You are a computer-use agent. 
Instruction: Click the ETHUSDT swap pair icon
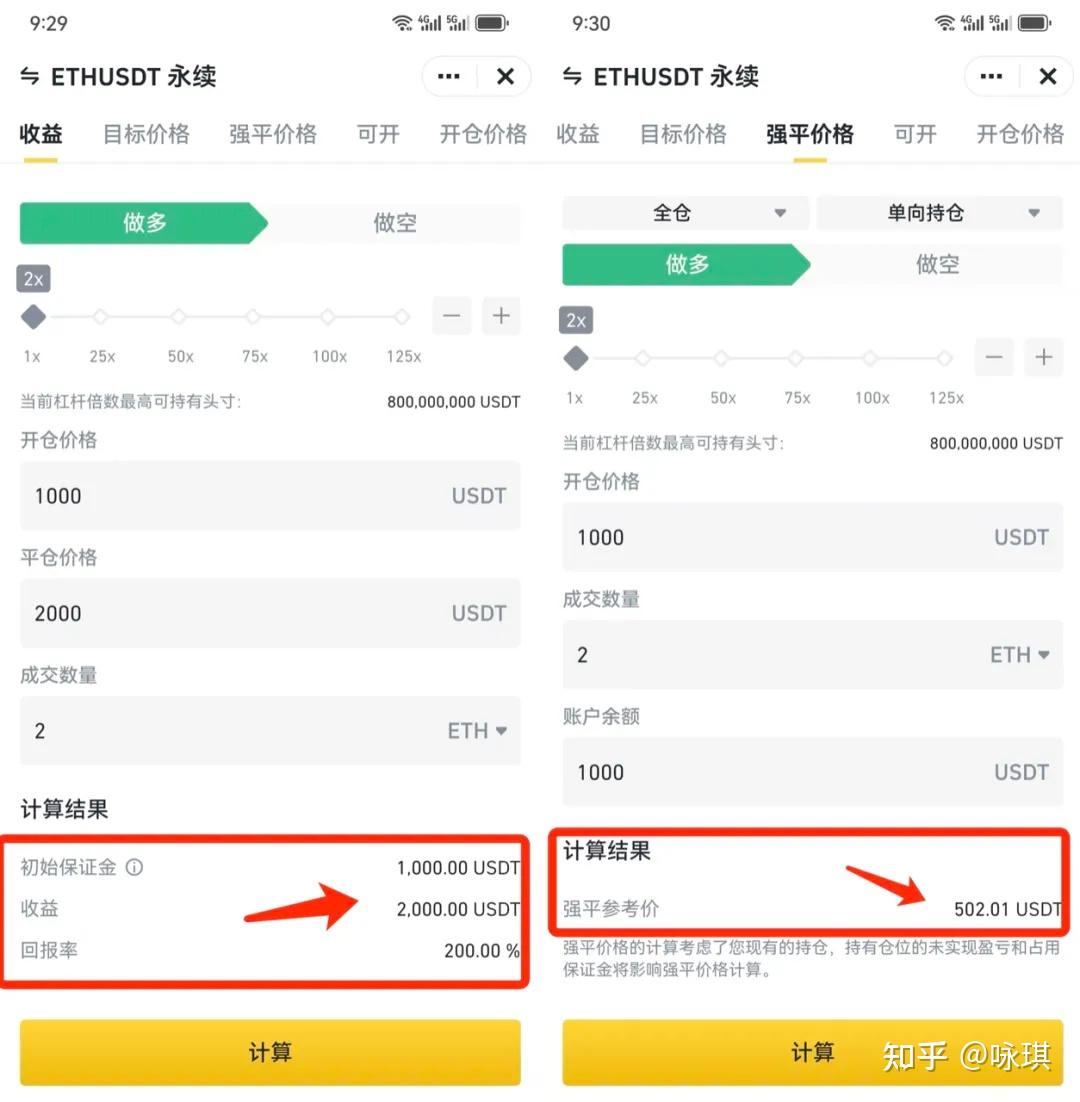coord(28,76)
